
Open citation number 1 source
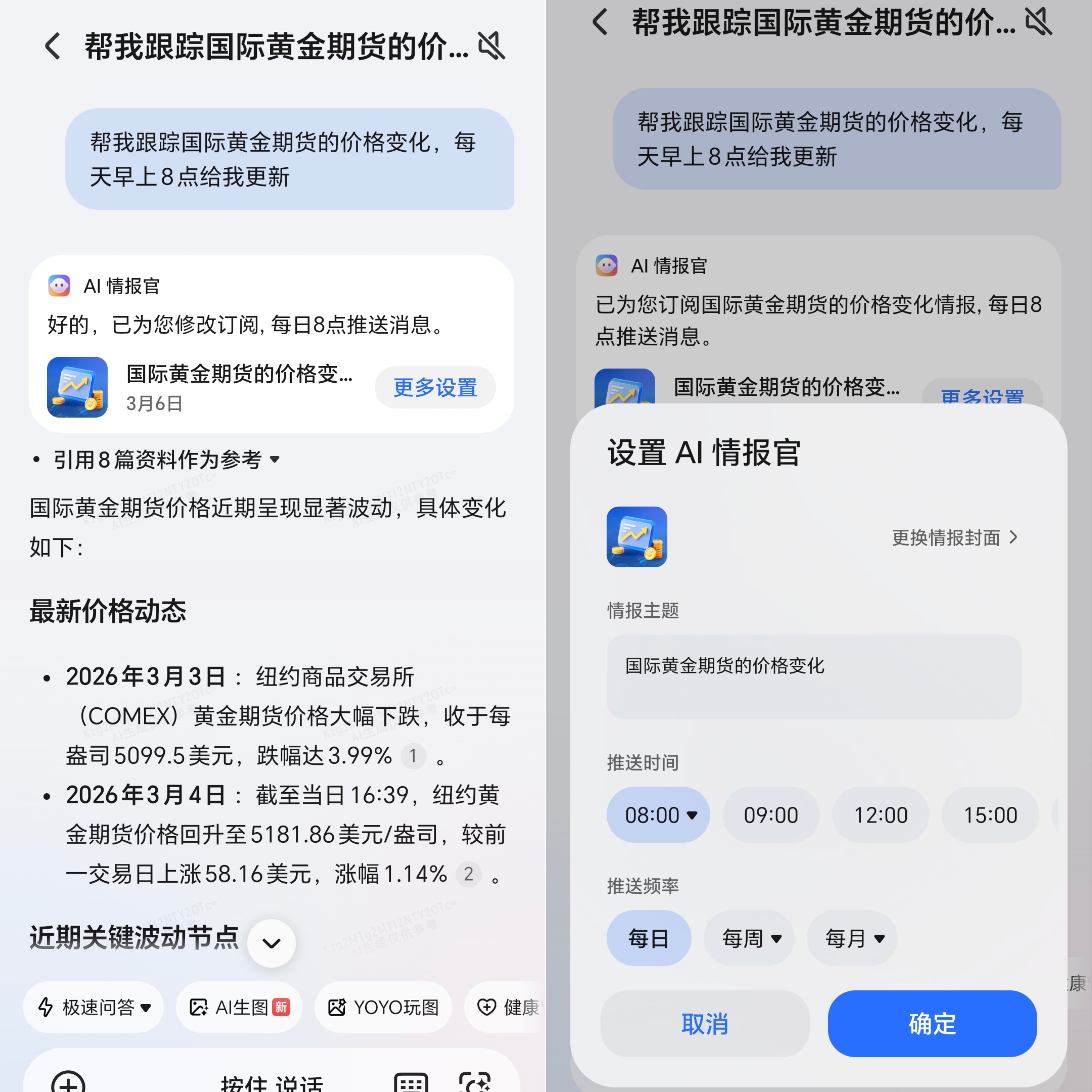pyautogui.click(x=413, y=756)
